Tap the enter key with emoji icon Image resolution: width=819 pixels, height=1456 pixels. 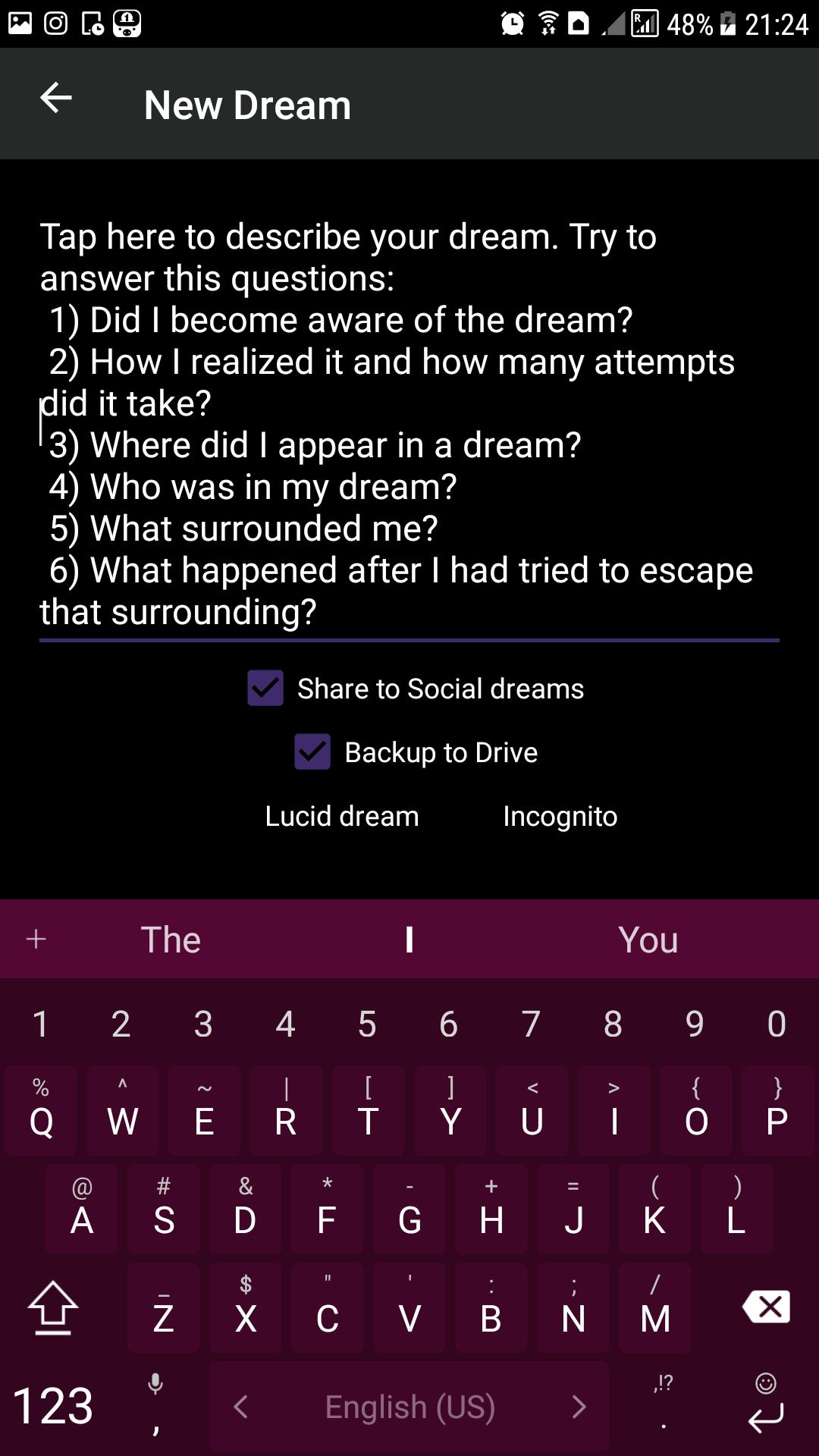pyautogui.click(x=766, y=1406)
